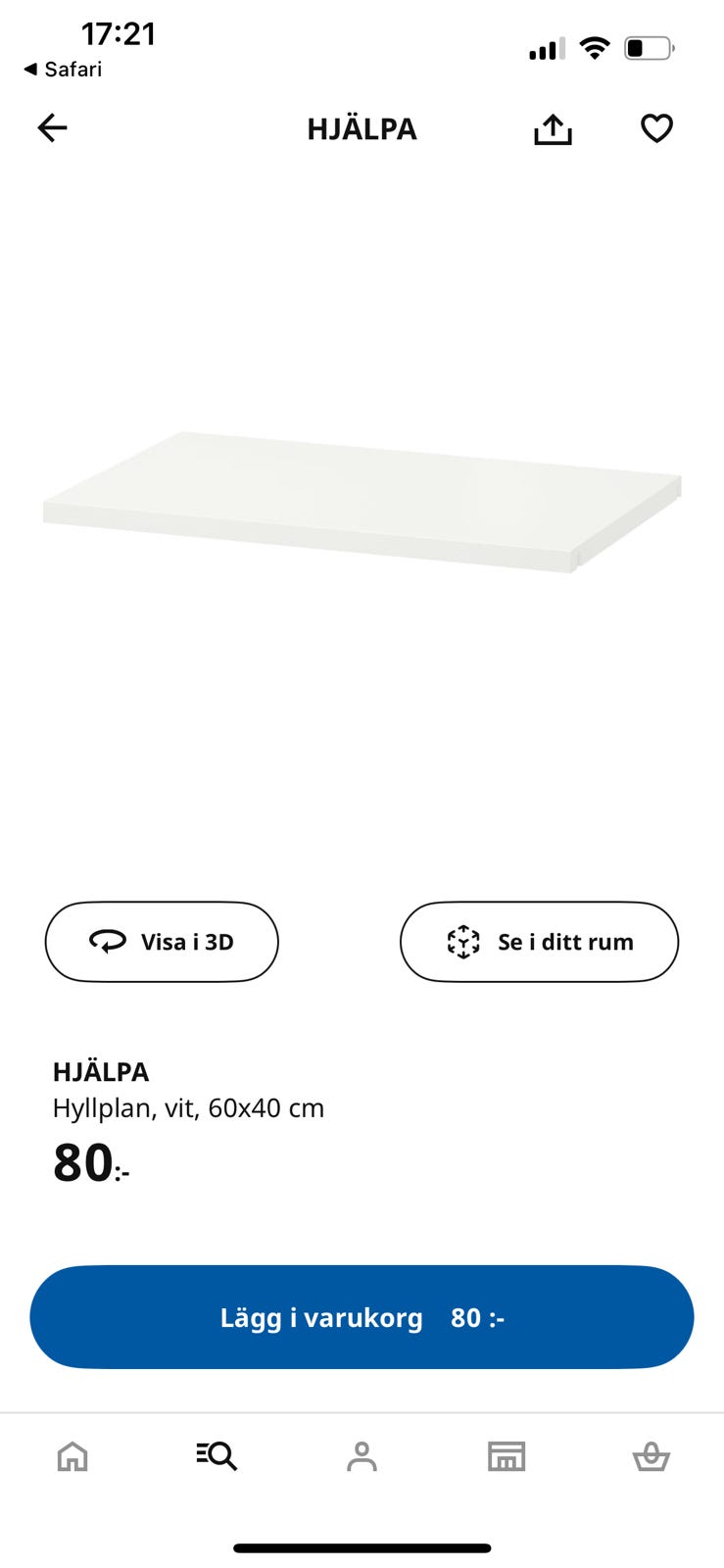Open the store locator icon
This screenshot has height=1568, width=724.
coord(506,1457)
